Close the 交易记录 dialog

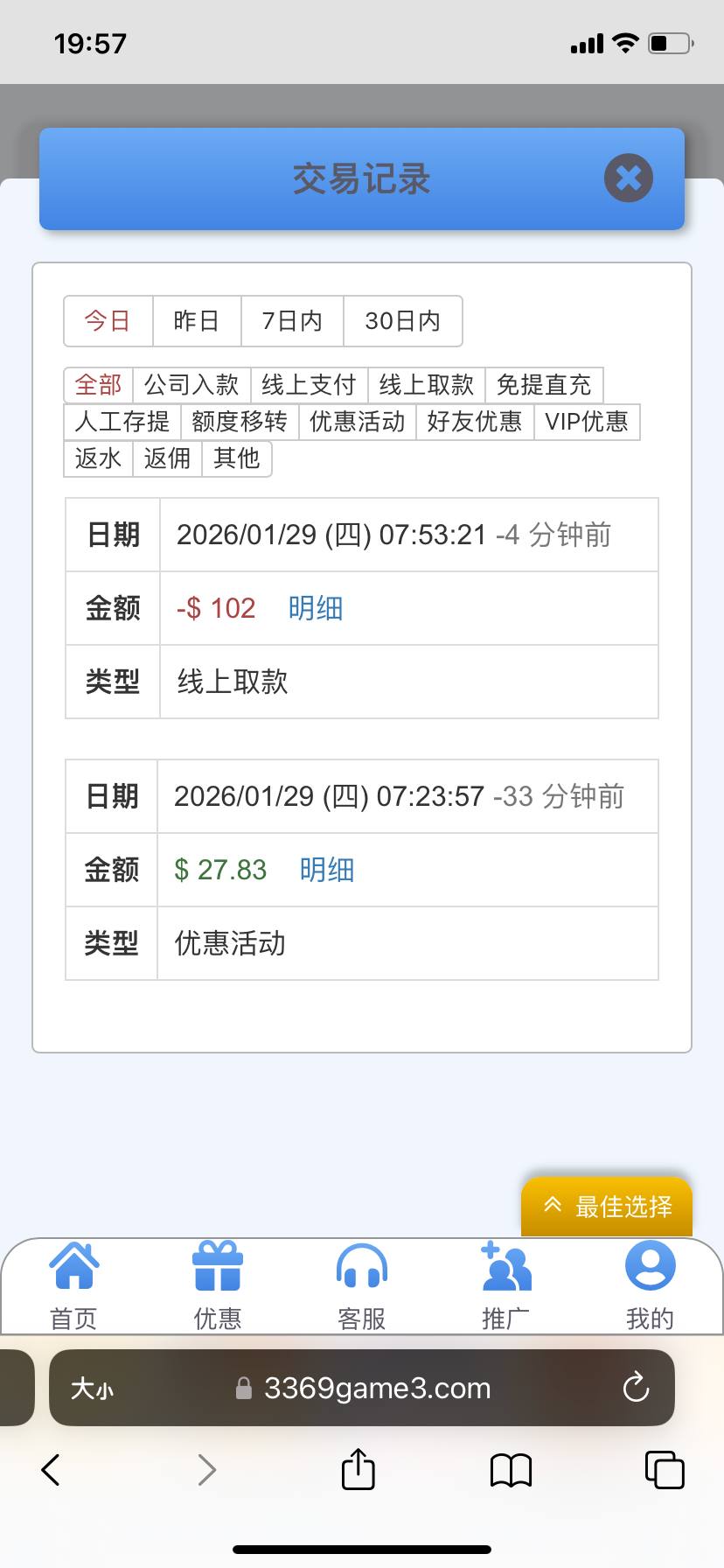click(628, 178)
